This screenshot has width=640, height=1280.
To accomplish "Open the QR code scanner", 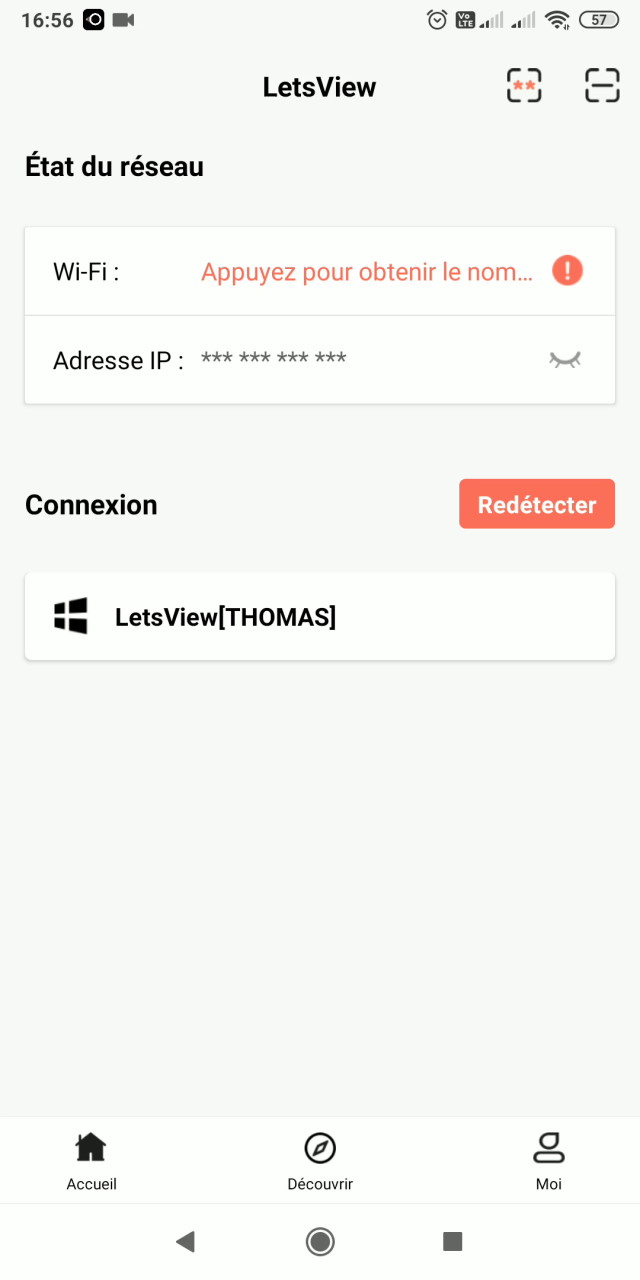I will (602, 86).
